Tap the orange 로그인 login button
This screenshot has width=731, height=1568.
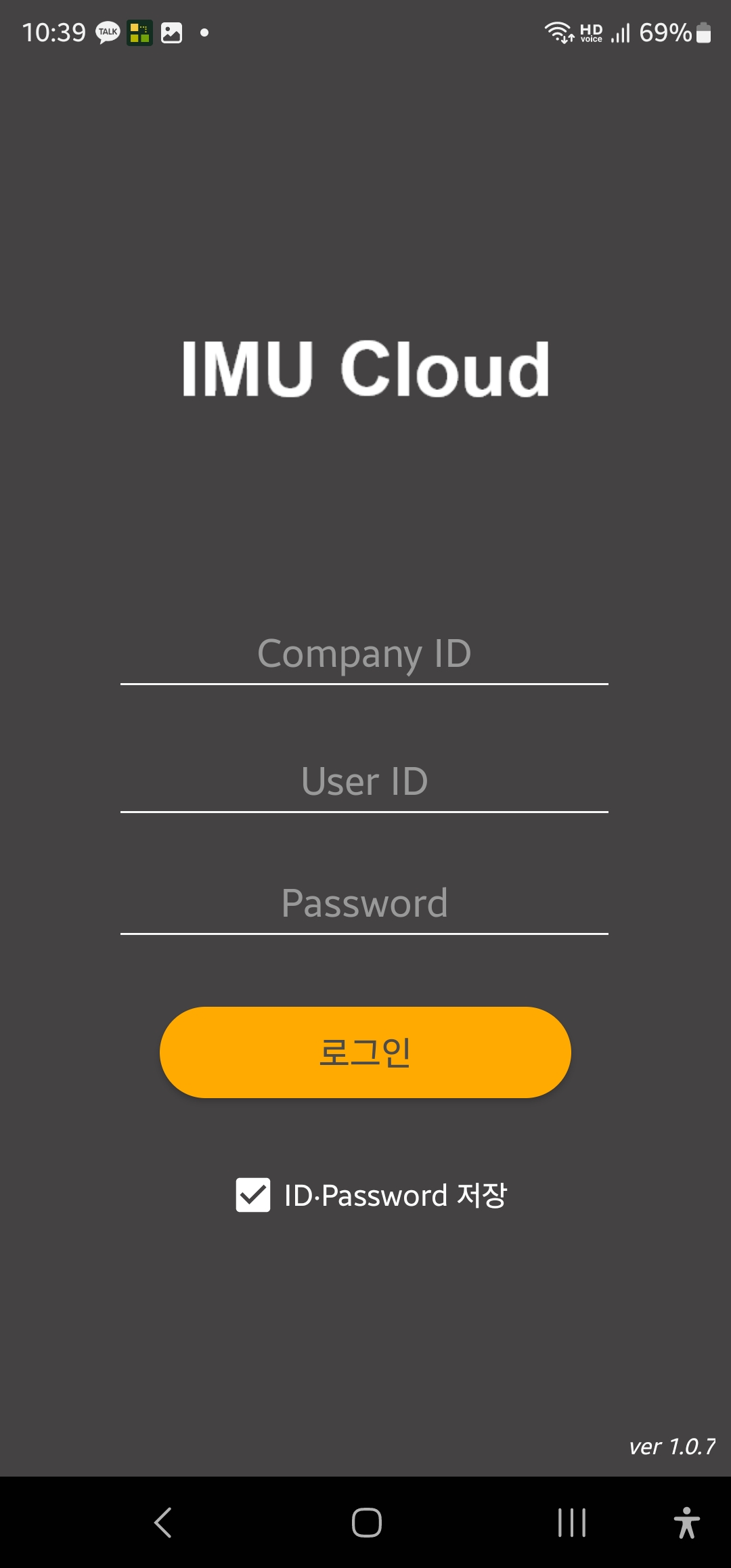coord(365,1052)
